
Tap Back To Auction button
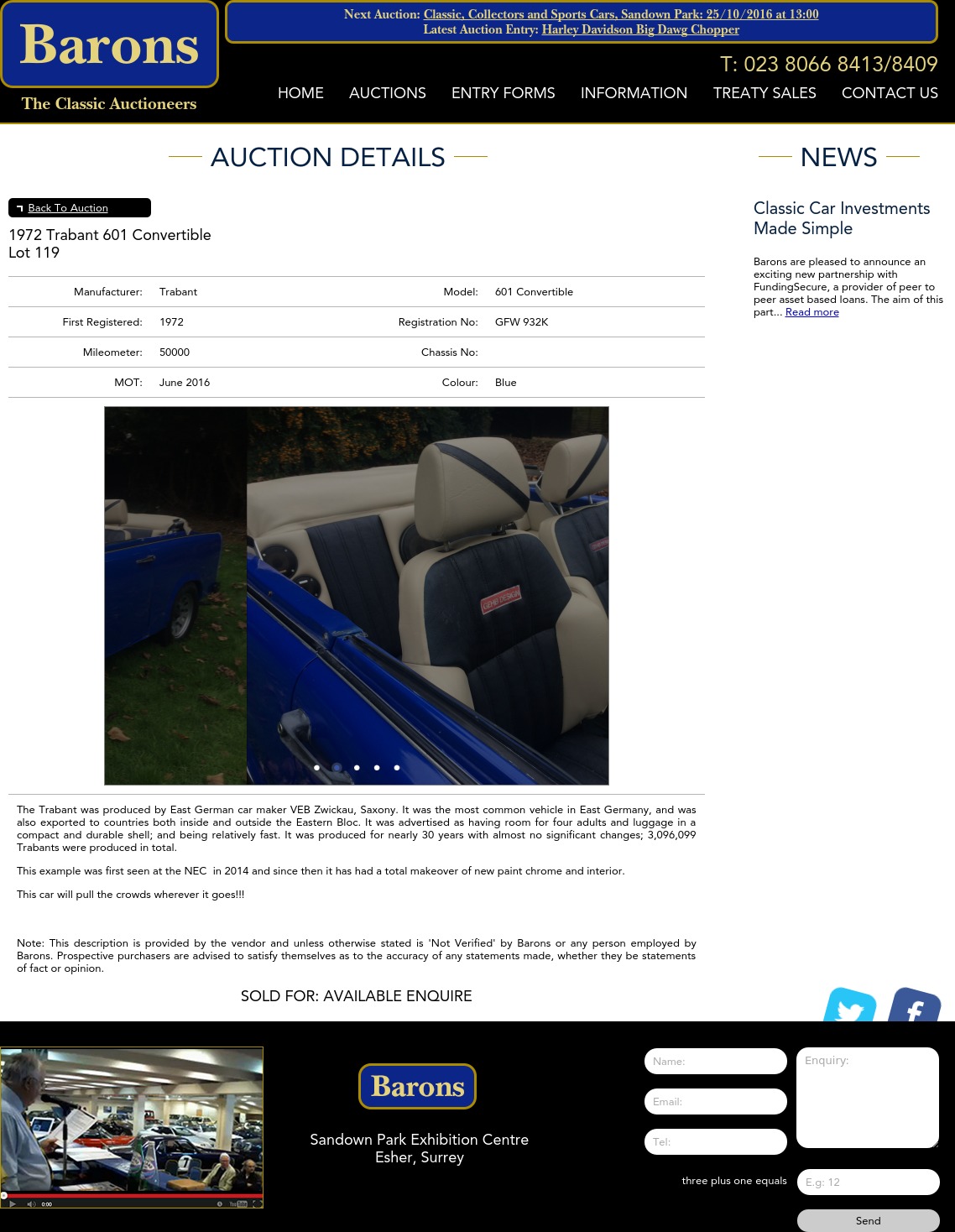pyautogui.click(x=68, y=208)
